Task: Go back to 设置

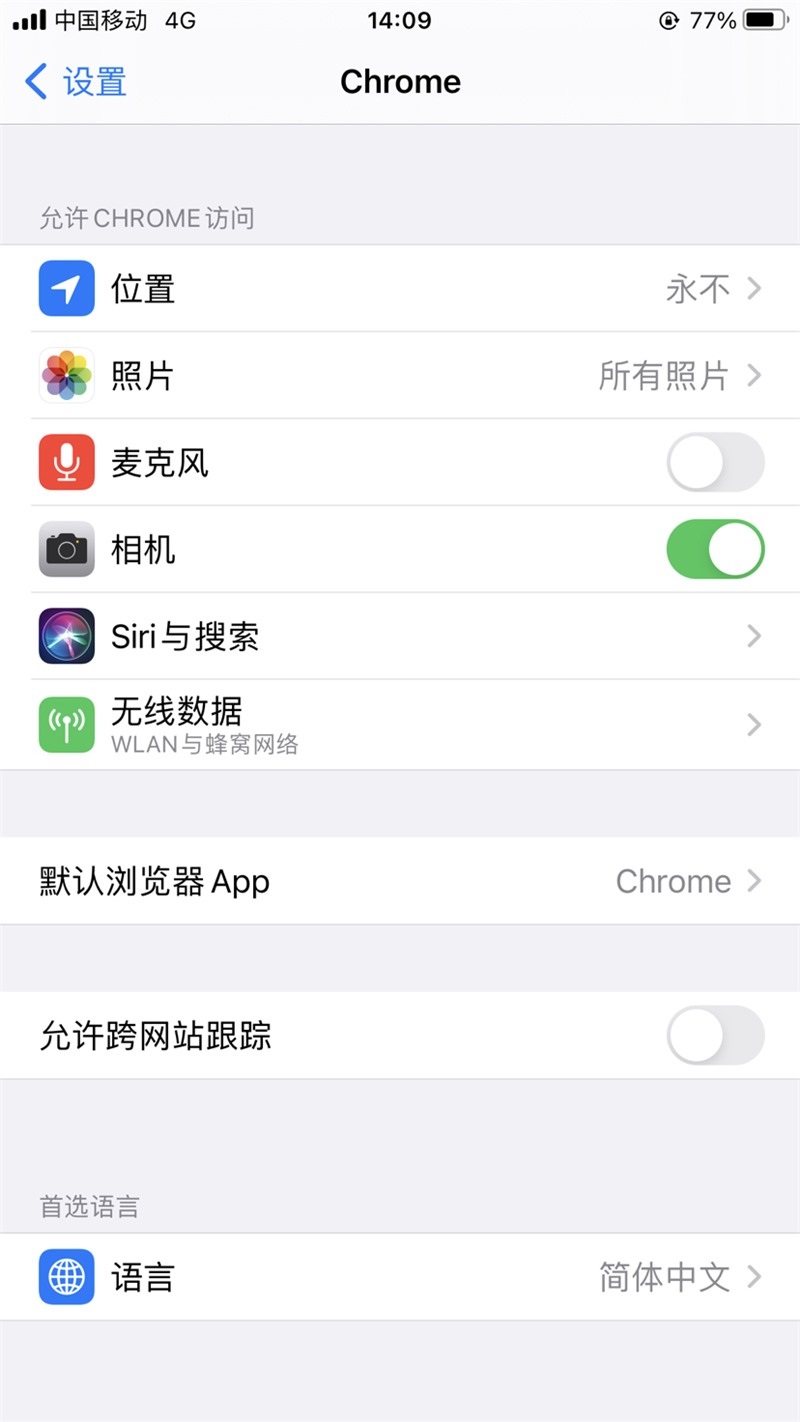Action: pyautogui.click(x=76, y=82)
